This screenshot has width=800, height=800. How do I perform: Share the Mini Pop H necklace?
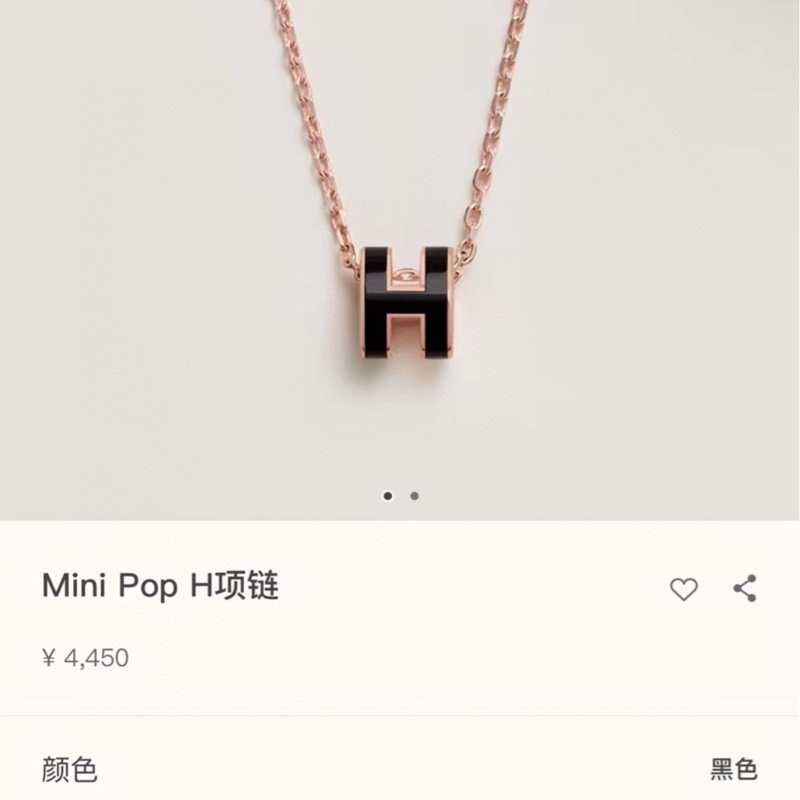pos(745,588)
